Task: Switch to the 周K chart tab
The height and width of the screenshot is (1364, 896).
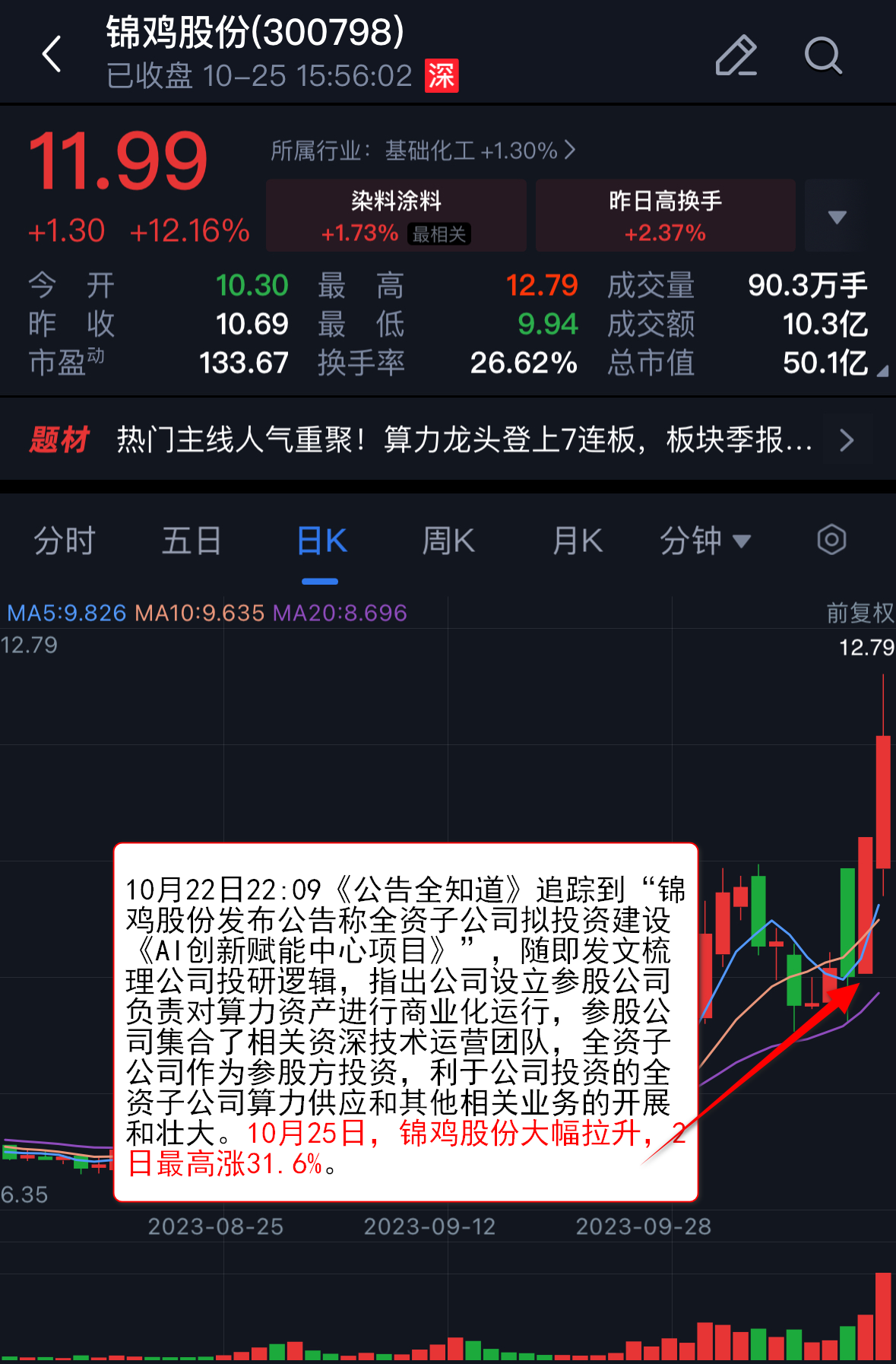Action: click(448, 541)
